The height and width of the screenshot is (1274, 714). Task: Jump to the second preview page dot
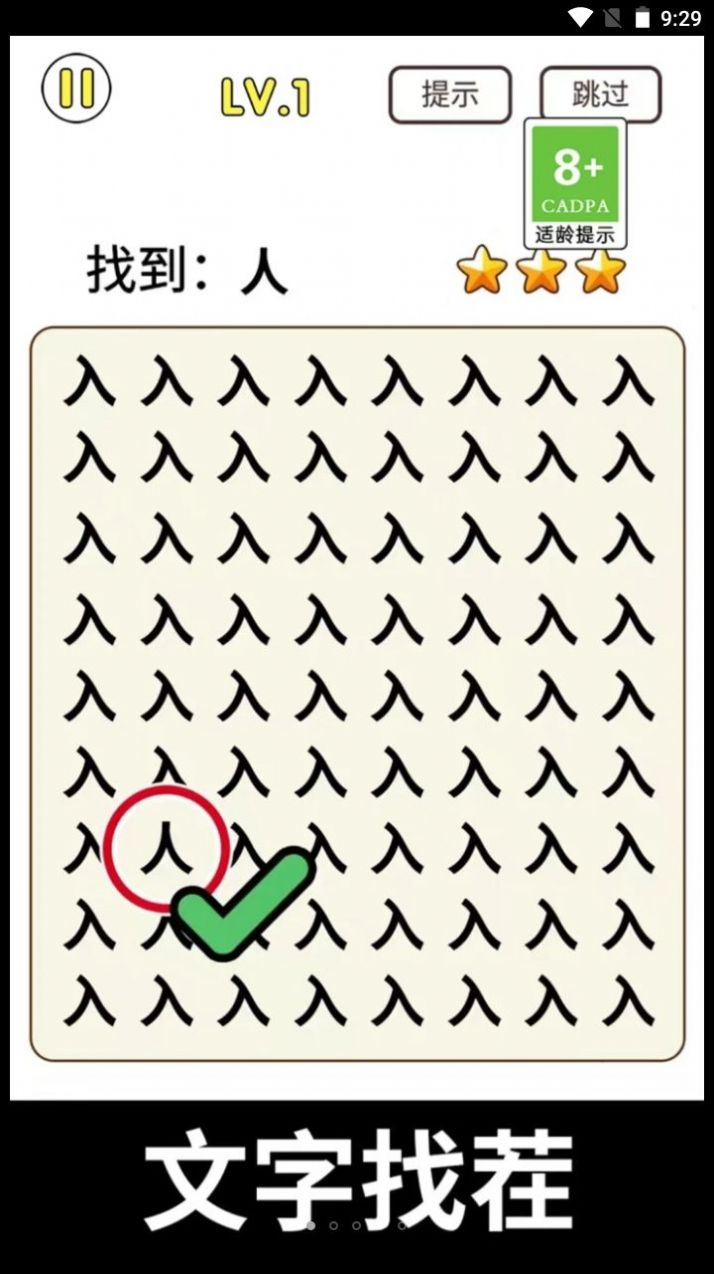pos(333,1225)
